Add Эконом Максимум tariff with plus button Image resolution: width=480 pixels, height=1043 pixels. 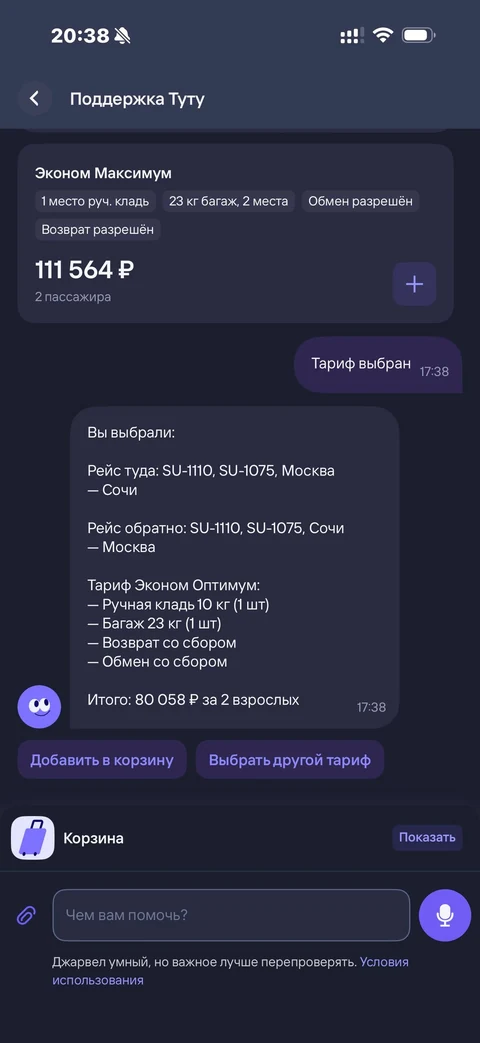click(x=414, y=285)
